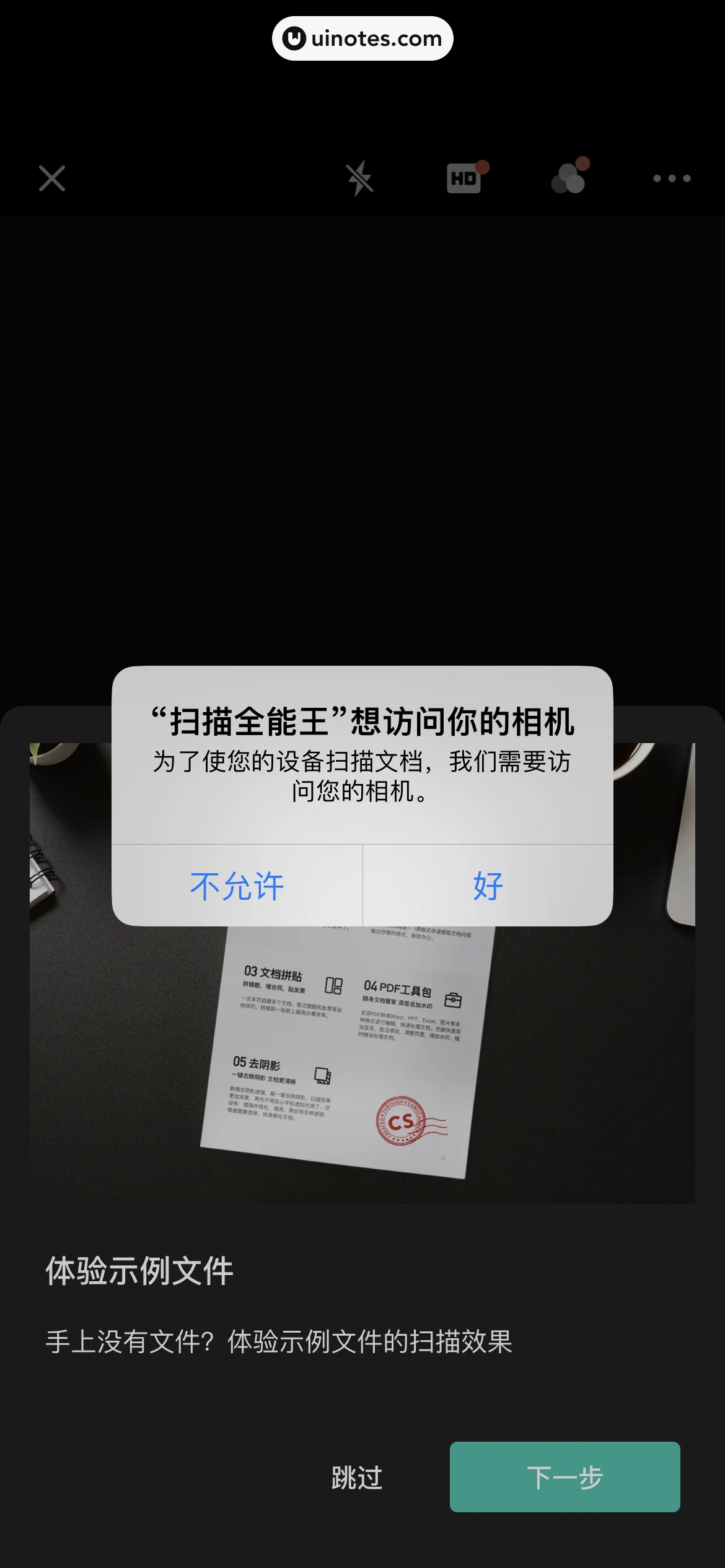Screen dimensions: 725x1568
Task: Open the color filter options
Action: coord(569,178)
